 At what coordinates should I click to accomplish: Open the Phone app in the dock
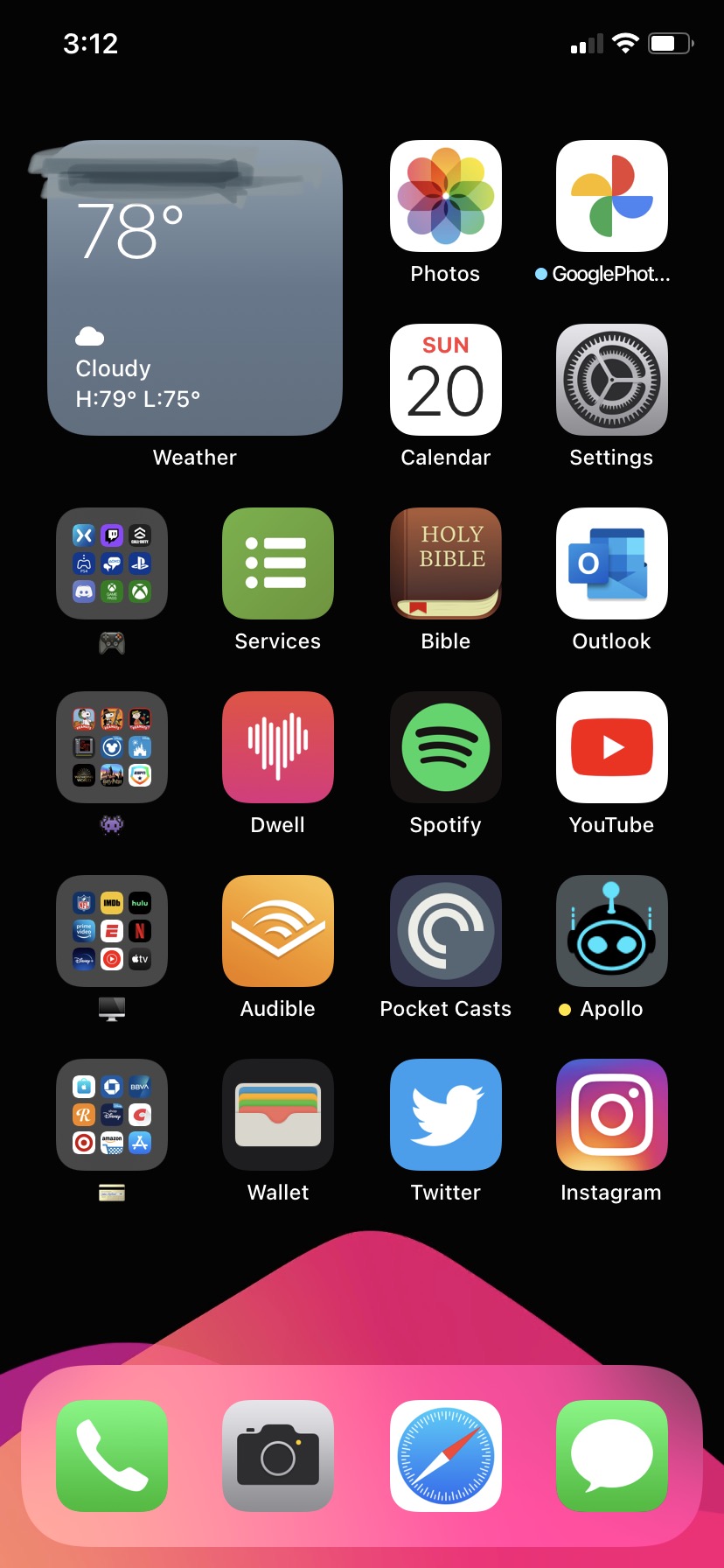point(112,1456)
